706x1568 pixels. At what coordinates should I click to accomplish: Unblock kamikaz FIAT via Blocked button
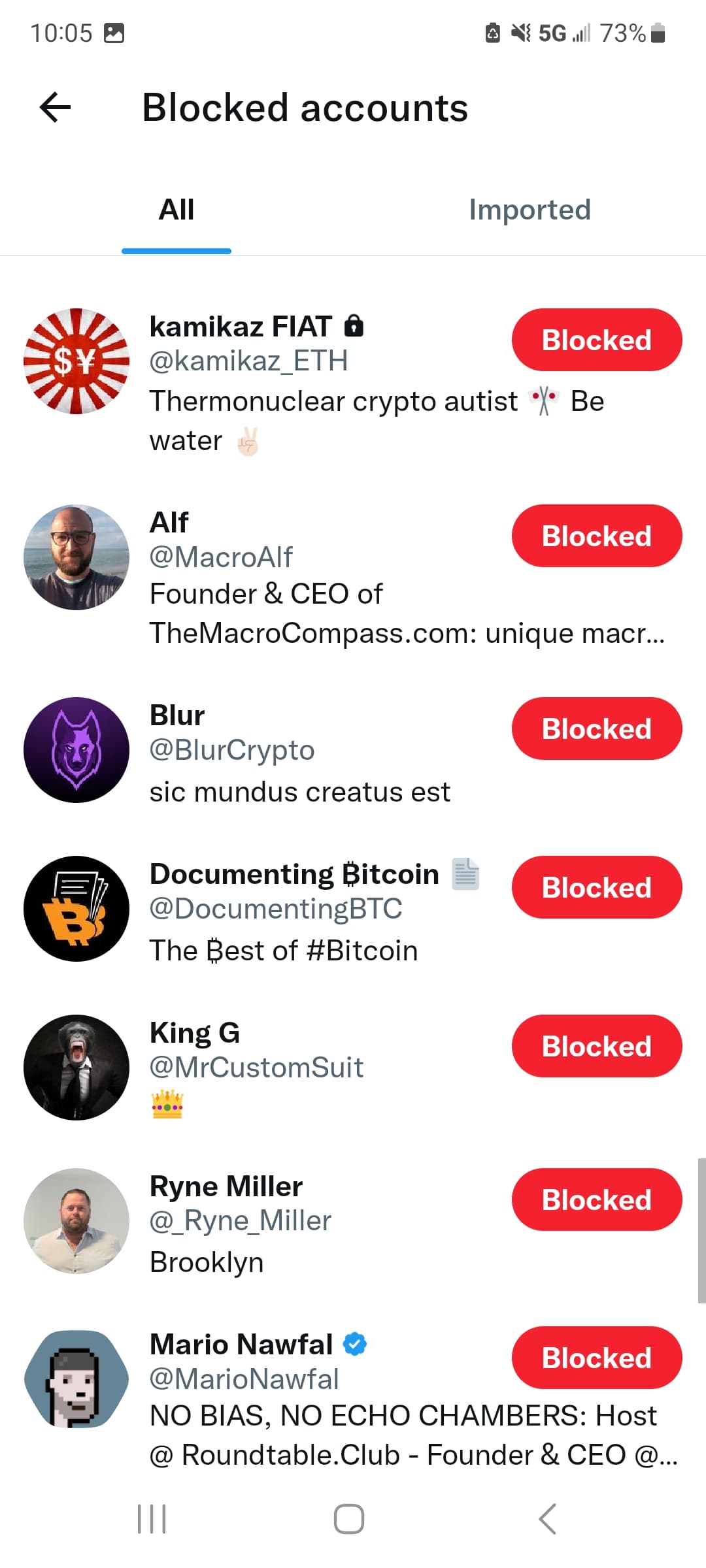tap(597, 340)
